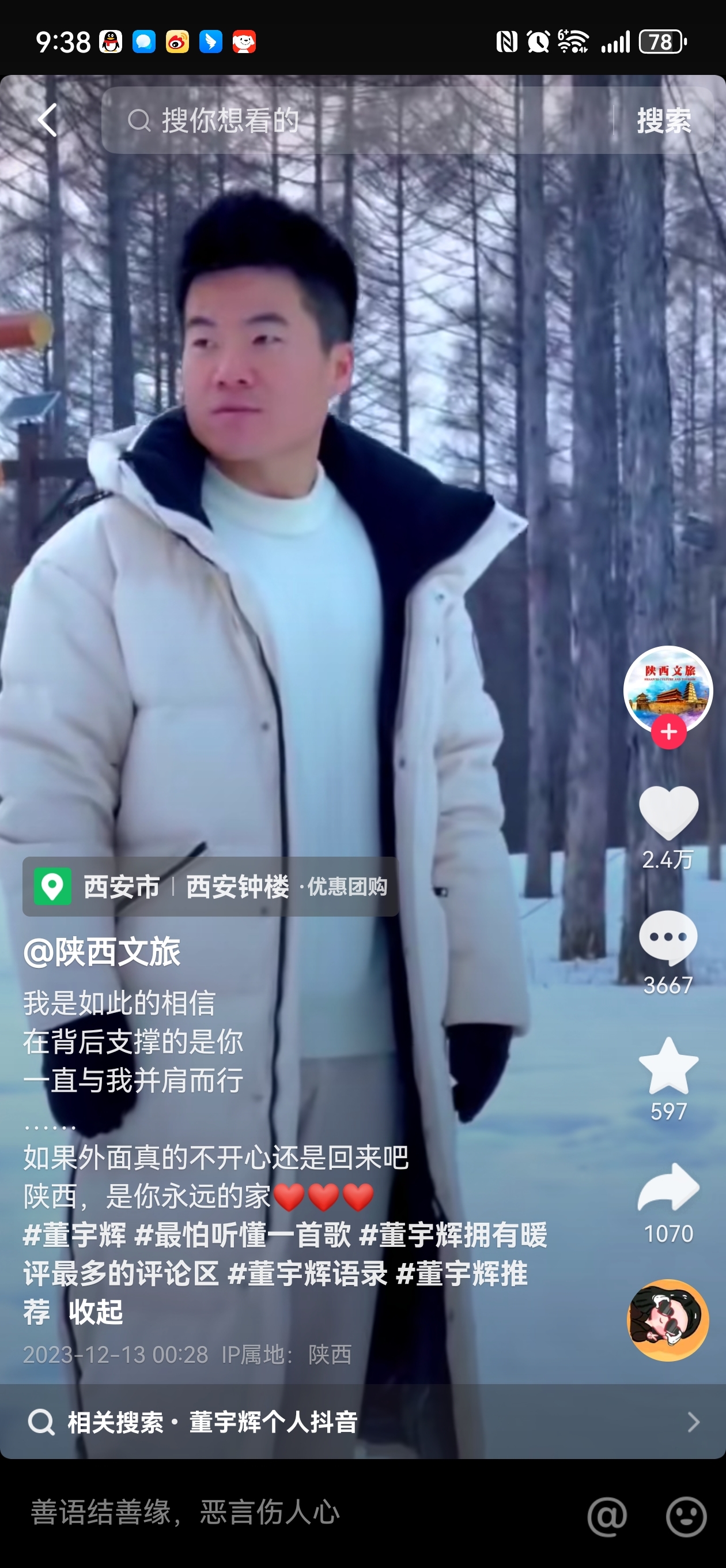Open the #董宇辉 hashtag
This screenshot has height=1568, width=726.
[x=74, y=1235]
